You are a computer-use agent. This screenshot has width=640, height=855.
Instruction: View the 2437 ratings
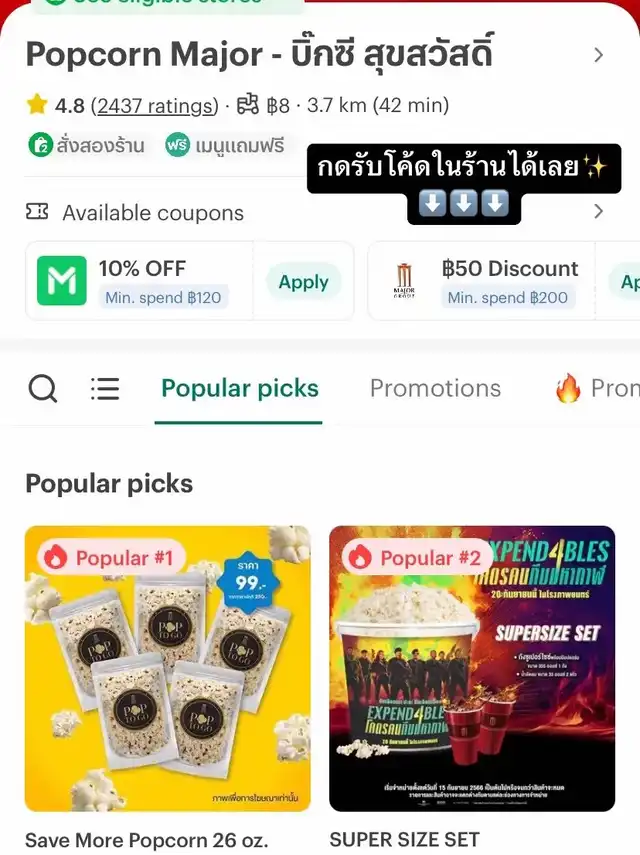coord(154,106)
